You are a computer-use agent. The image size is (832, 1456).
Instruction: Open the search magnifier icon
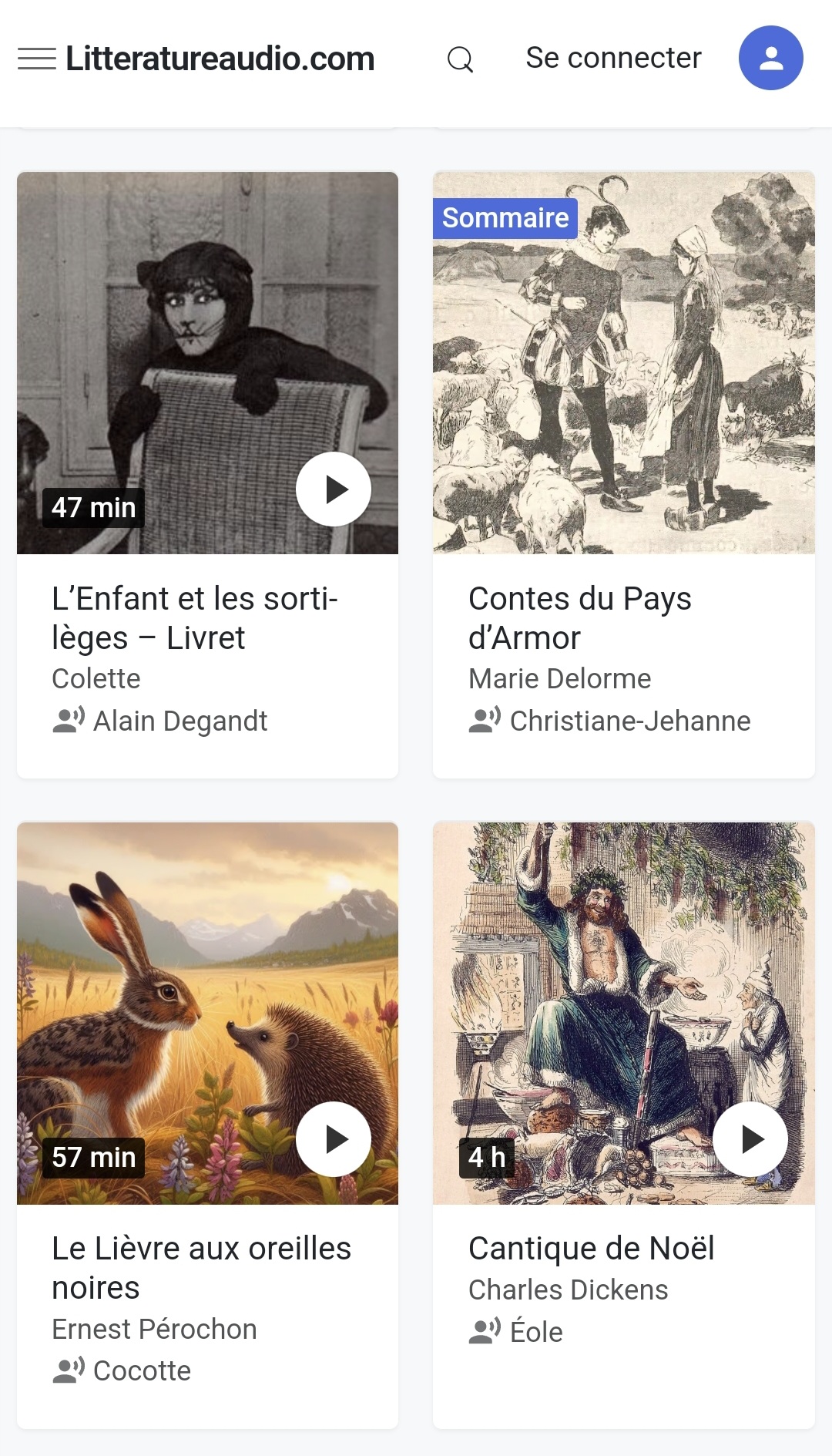point(460,59)
